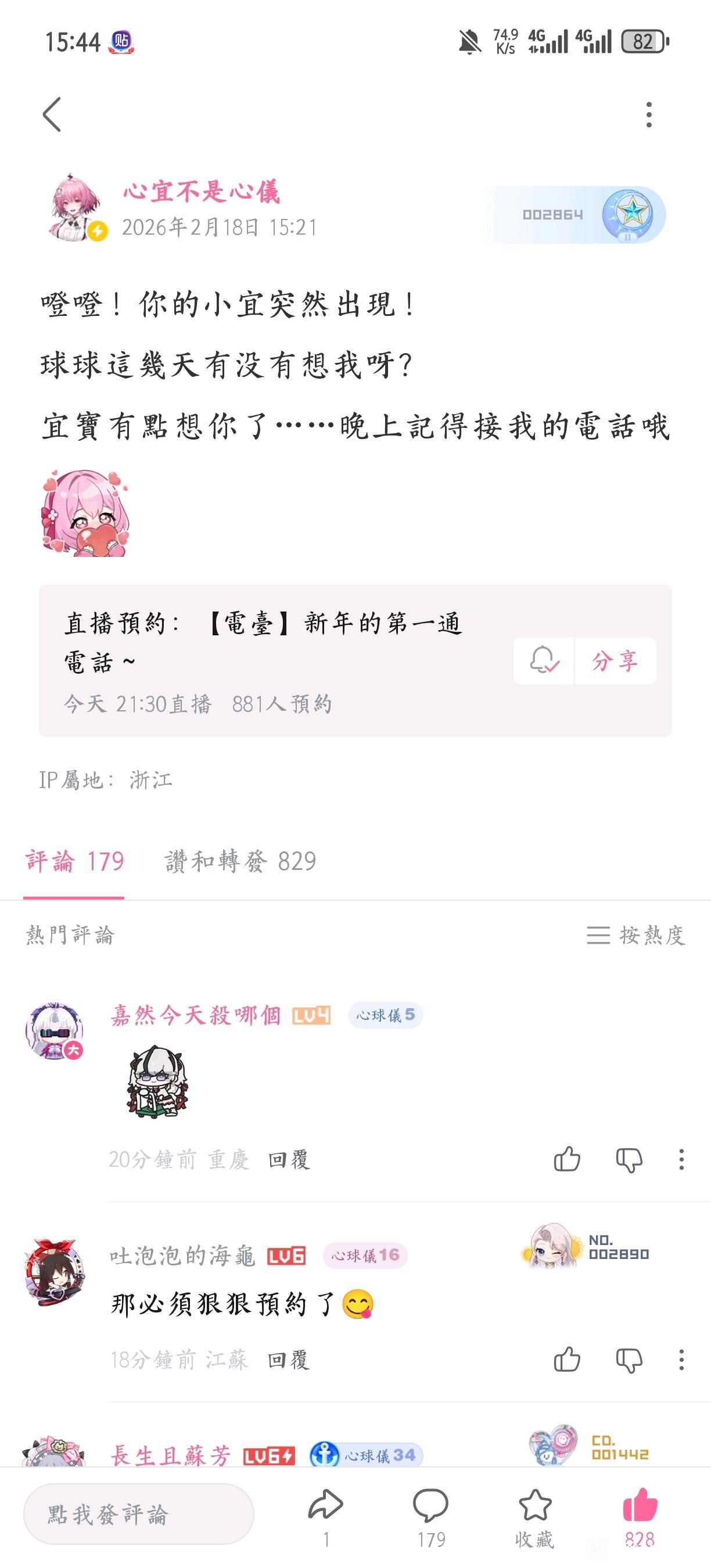This screenshot has width=711, height=1568.
Task: Switch to the 讚和轉發 829 tab
Action: 240,861
